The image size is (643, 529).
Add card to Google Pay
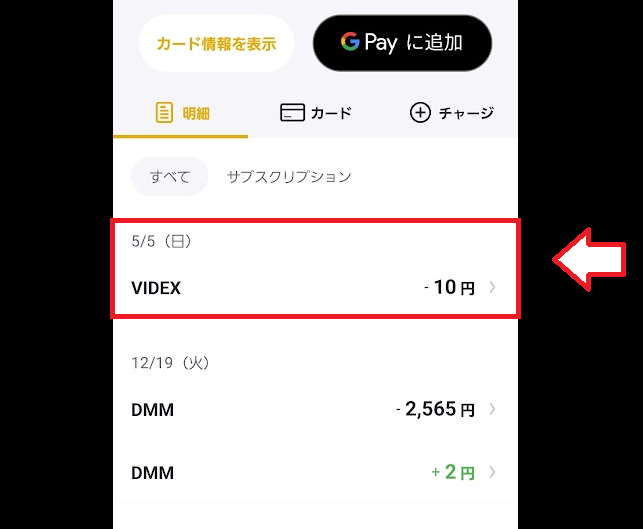coord(402,43)
